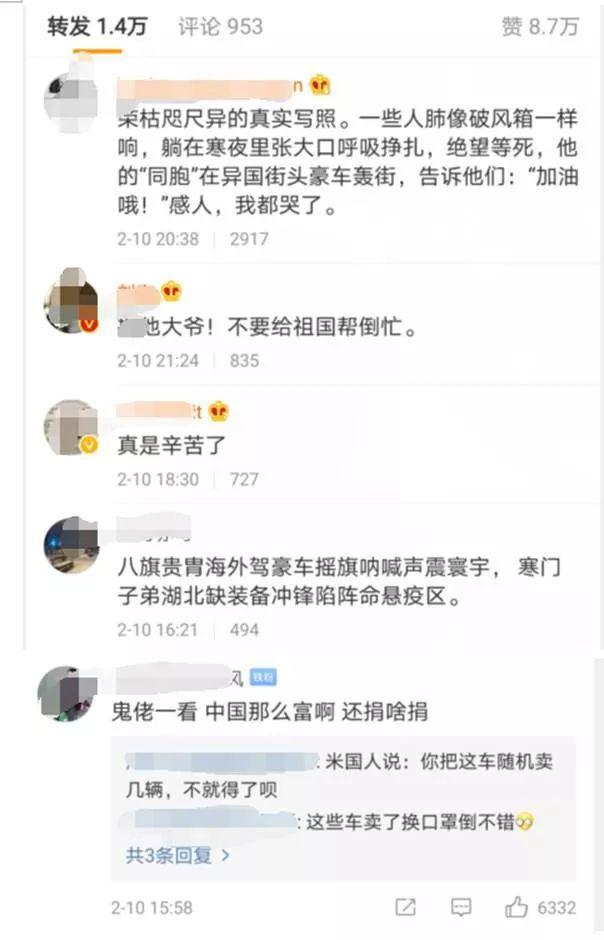This screenshot has height=940, width=604.
Task: Like the comment with 6332 likes
Action: click(516, 907)
